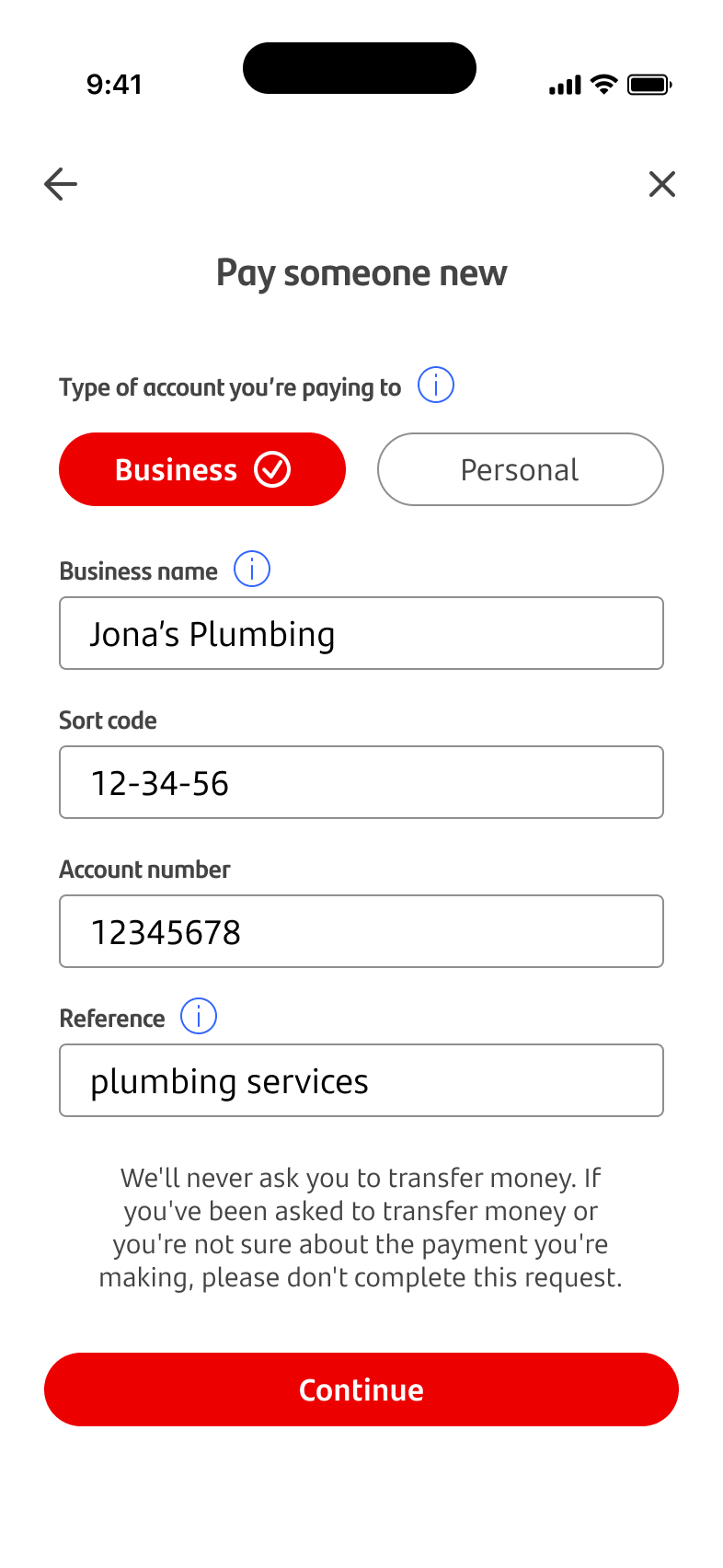
Task: Edit the Business name field
Action: [x=361, y=633]
